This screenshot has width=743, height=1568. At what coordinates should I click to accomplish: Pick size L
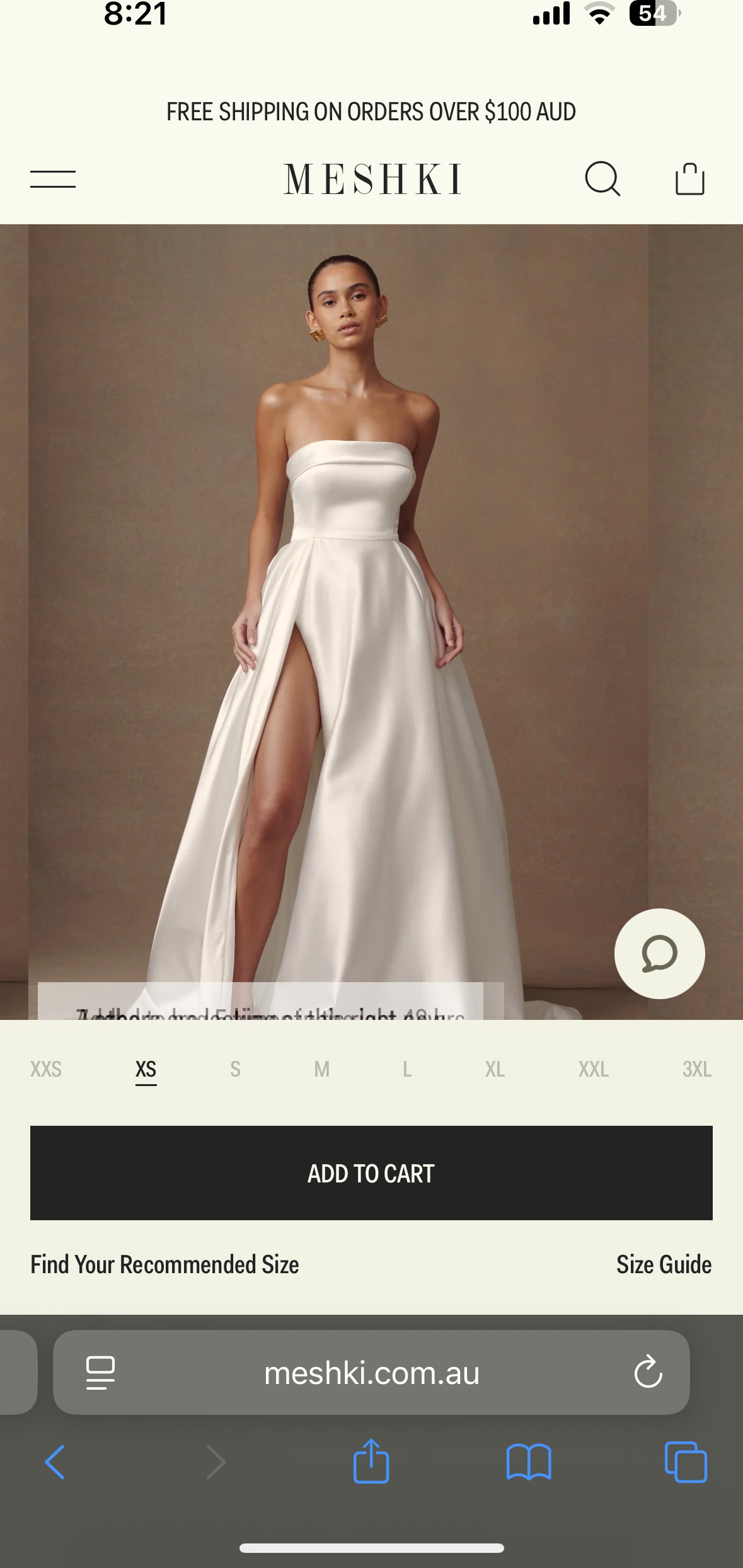[x=407, y=1069]
